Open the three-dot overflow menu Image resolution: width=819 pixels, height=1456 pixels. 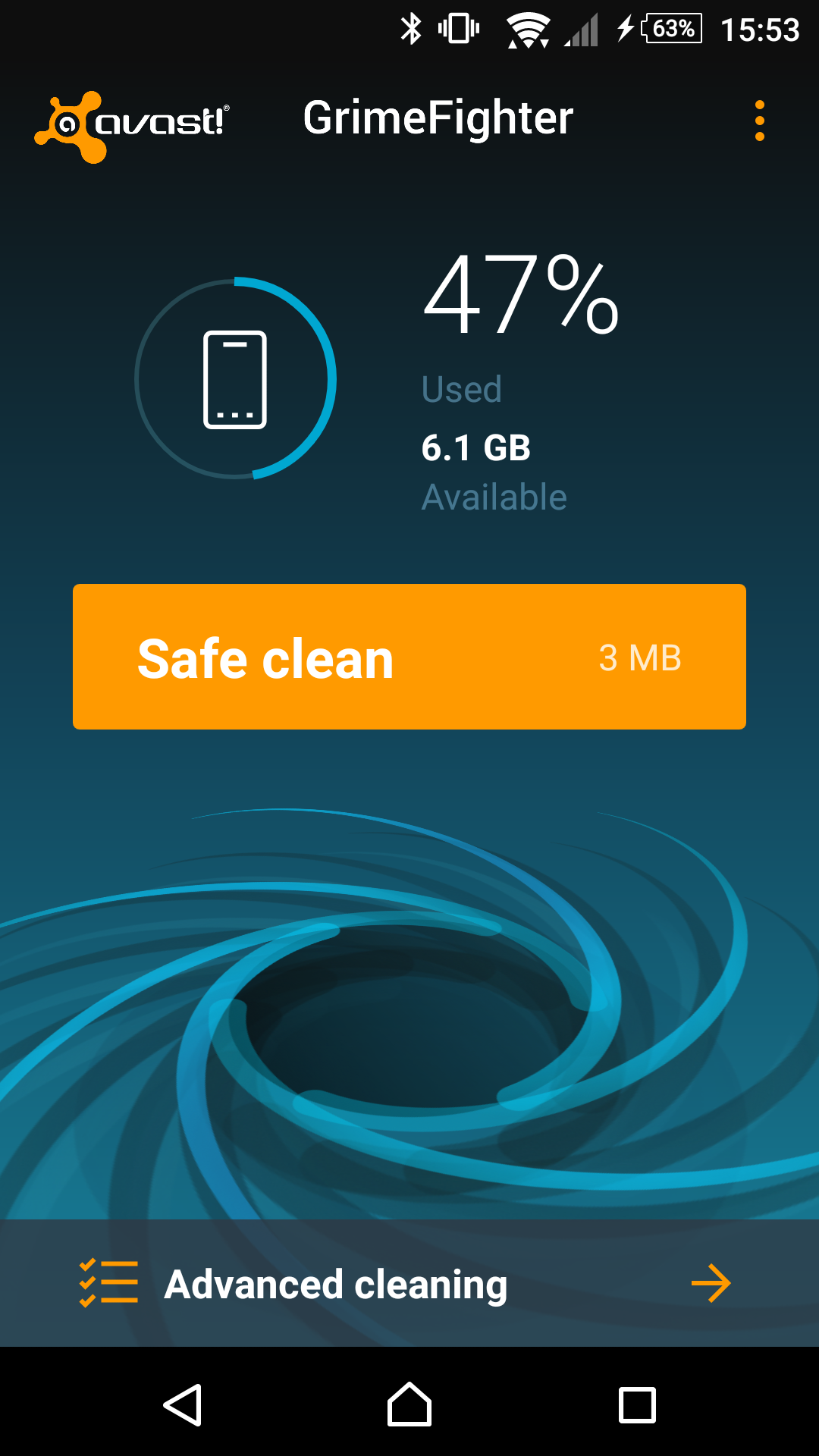759,121
